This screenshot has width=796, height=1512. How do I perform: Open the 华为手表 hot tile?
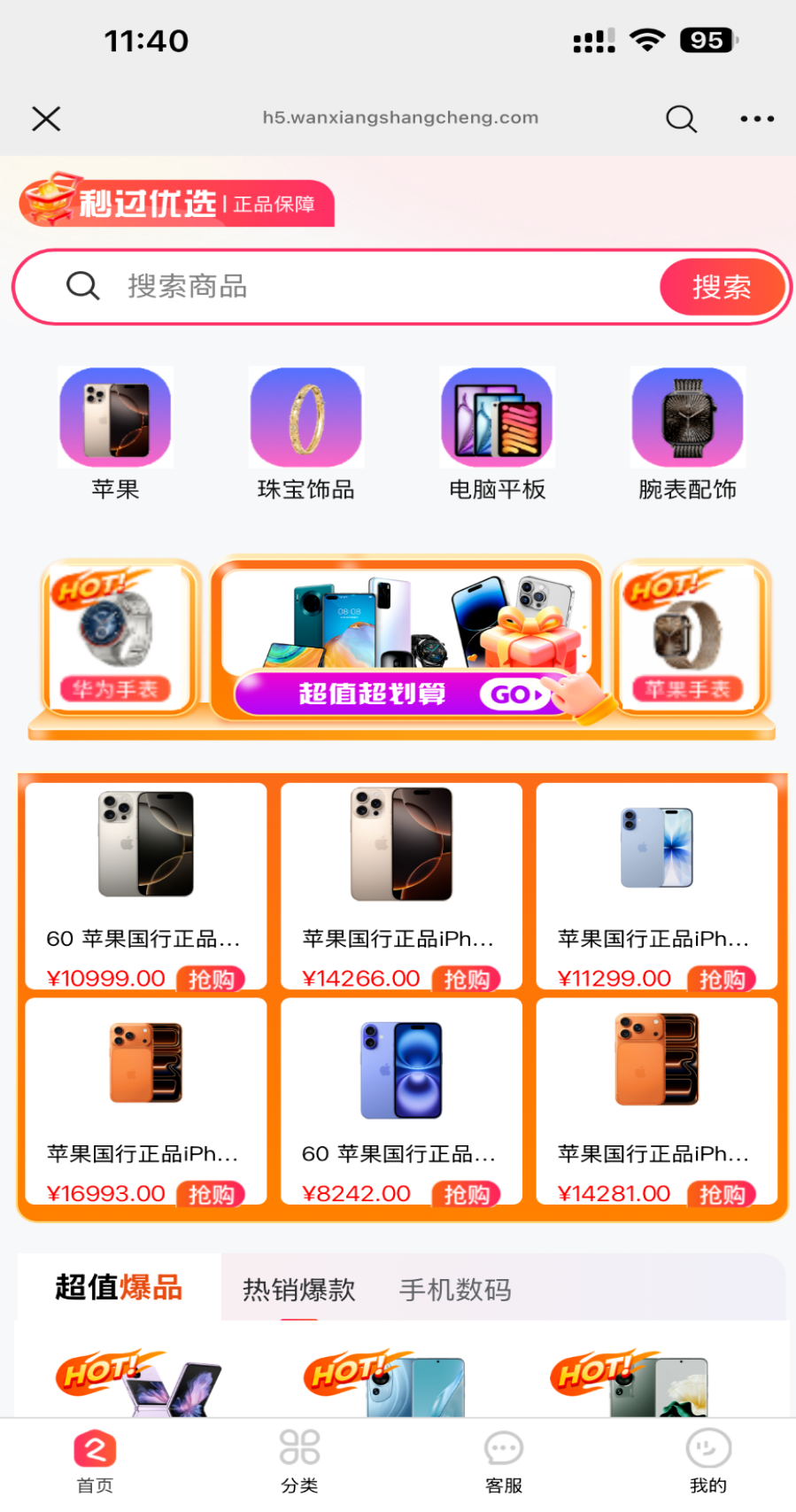coord(116,638)
